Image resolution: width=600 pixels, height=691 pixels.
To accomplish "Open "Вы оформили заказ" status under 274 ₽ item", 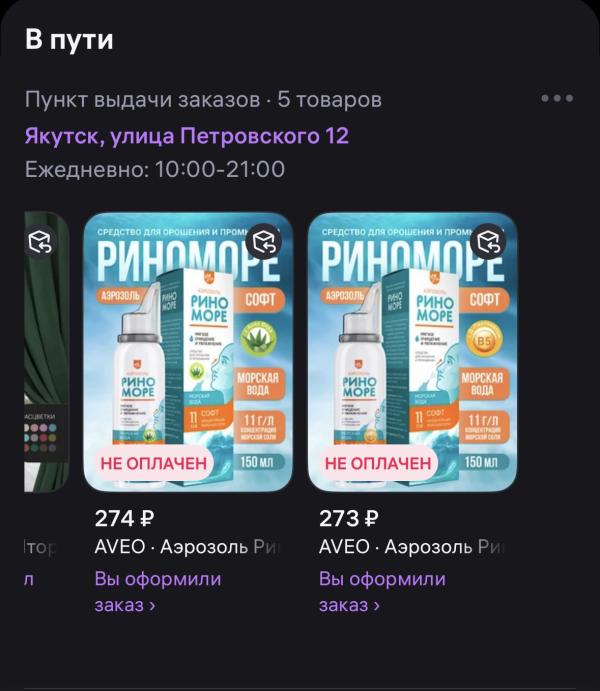I will (x=158, y=592).
